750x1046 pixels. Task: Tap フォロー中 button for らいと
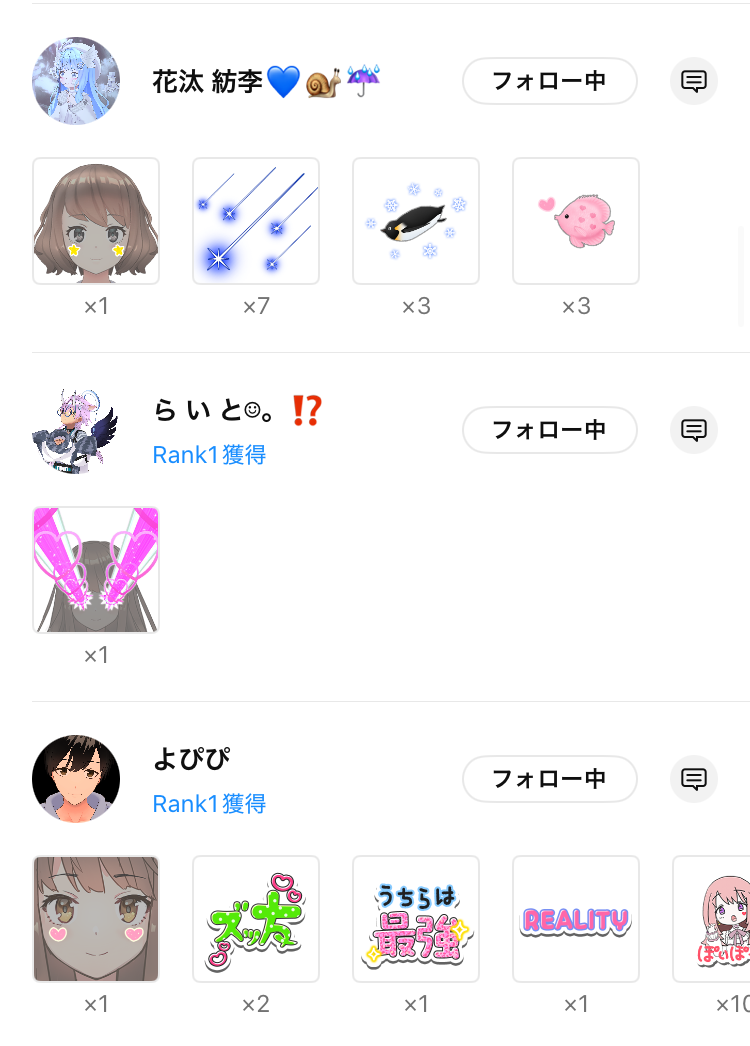[x=549, y=430]
